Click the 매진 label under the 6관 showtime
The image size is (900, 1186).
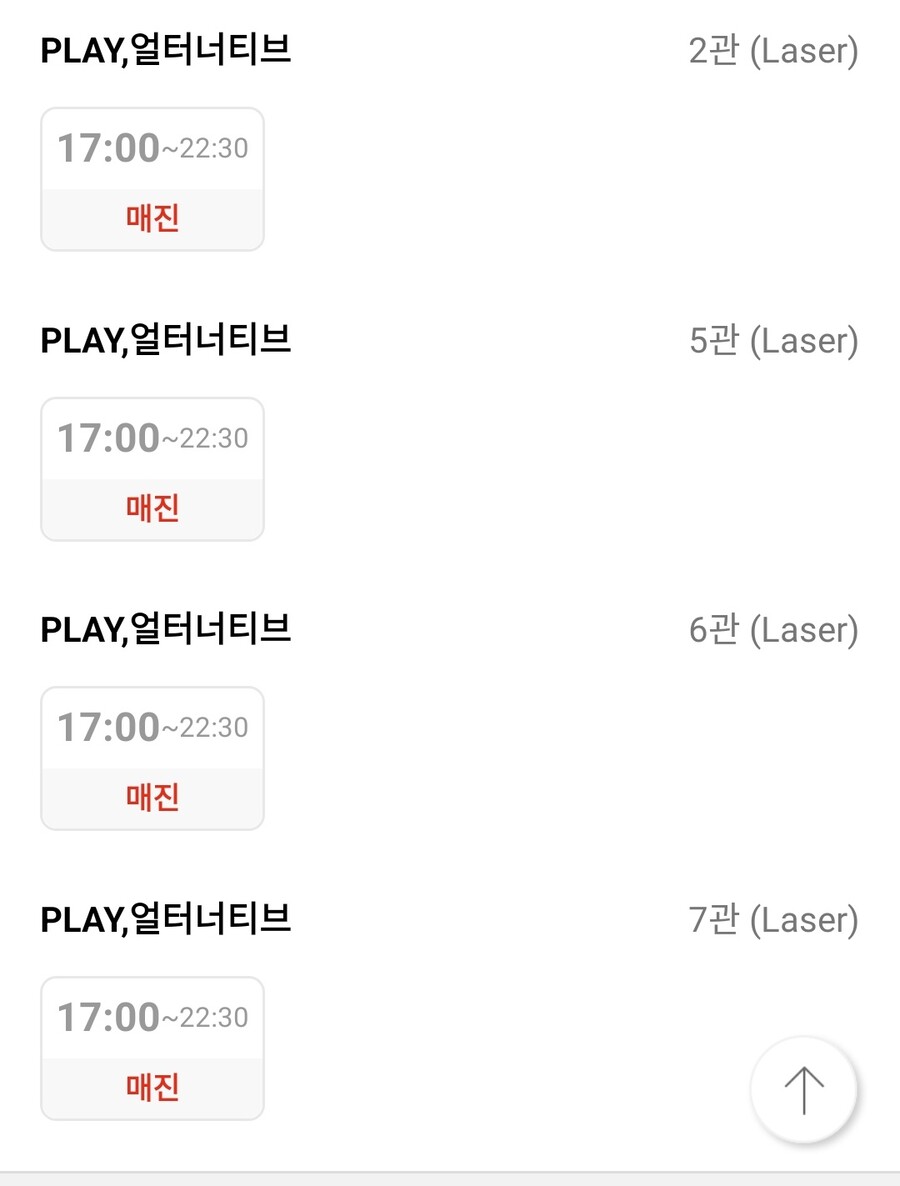pyautogui.click(x=152, y=798)
